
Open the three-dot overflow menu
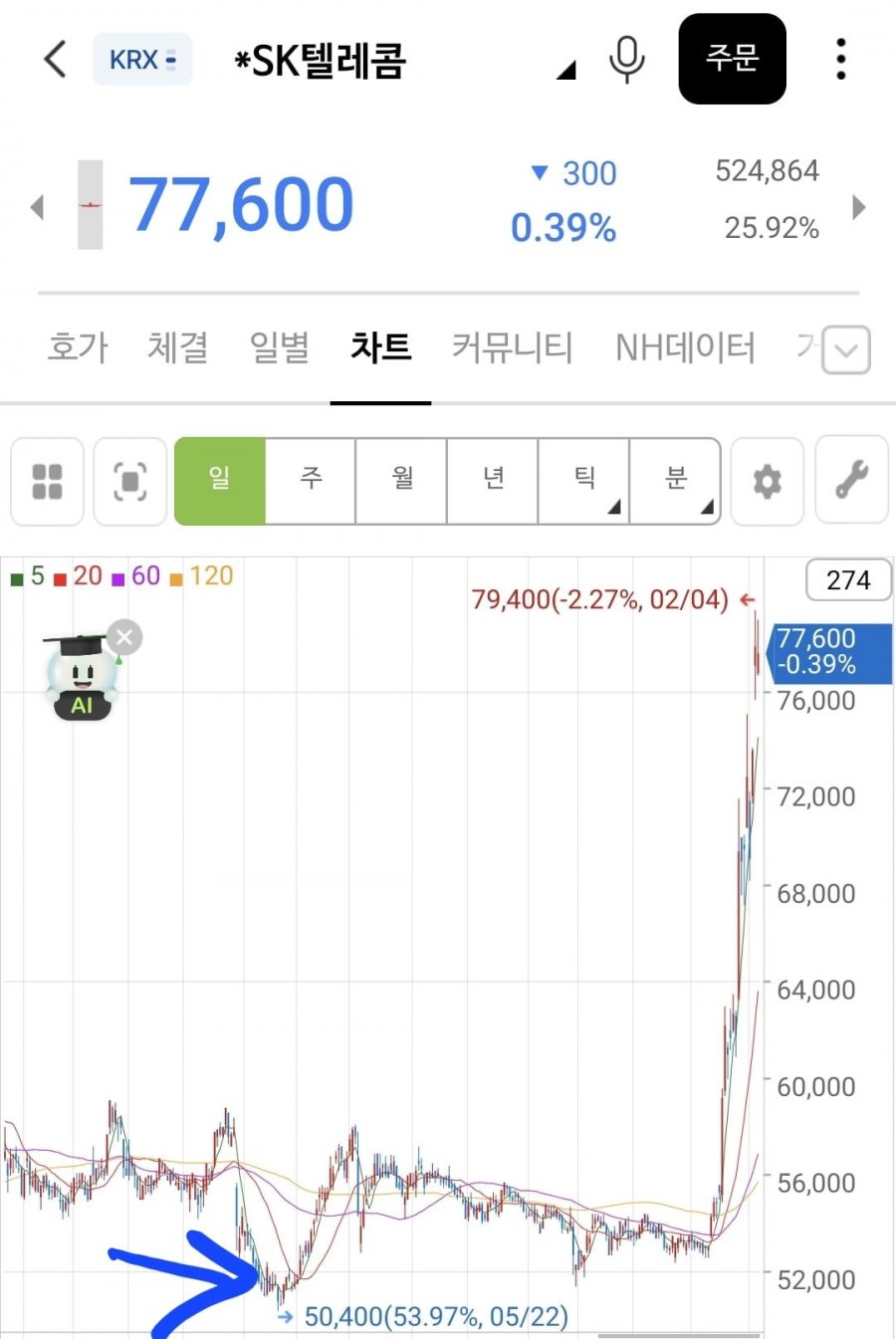[x=841, y=60]
